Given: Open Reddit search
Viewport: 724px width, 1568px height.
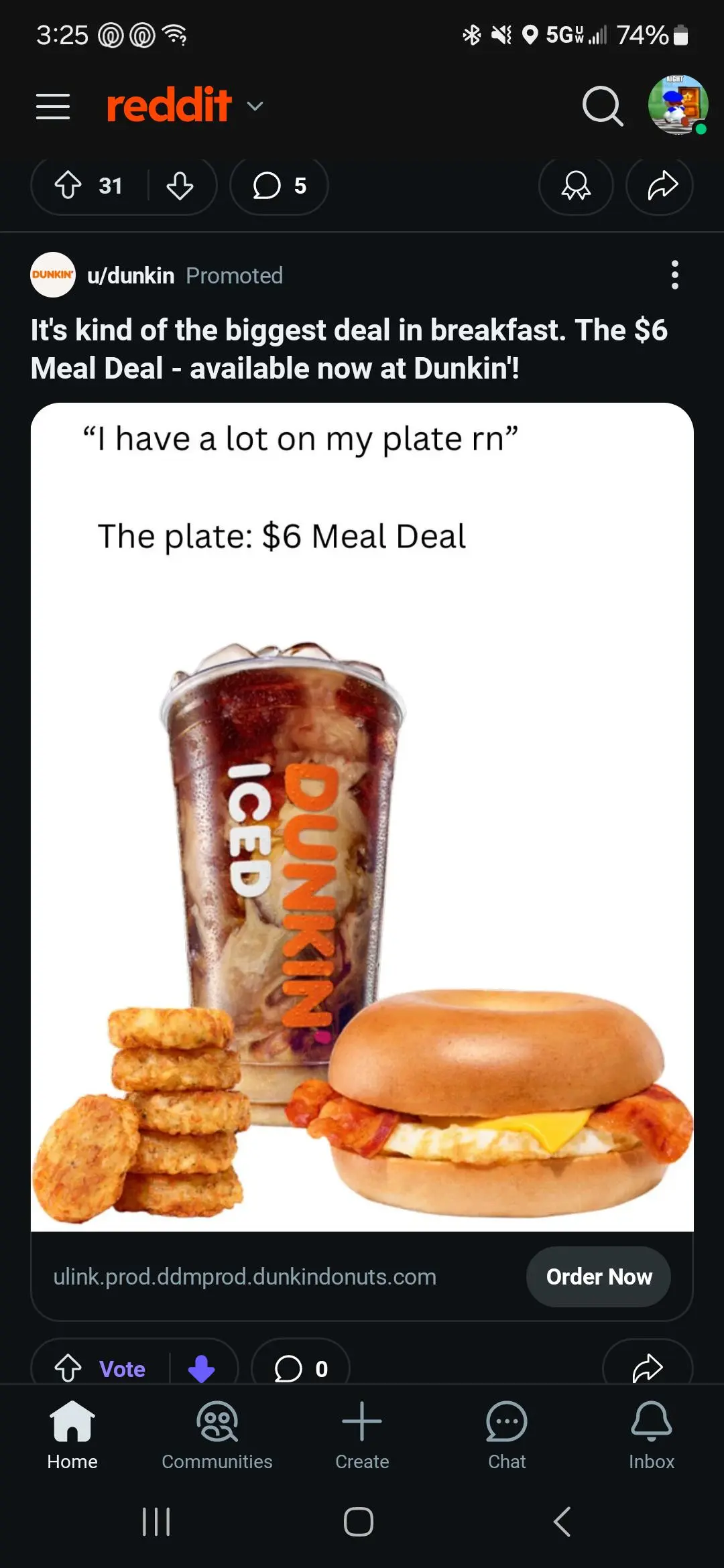Looking at the screenshot, I should (x=602, y=106).
